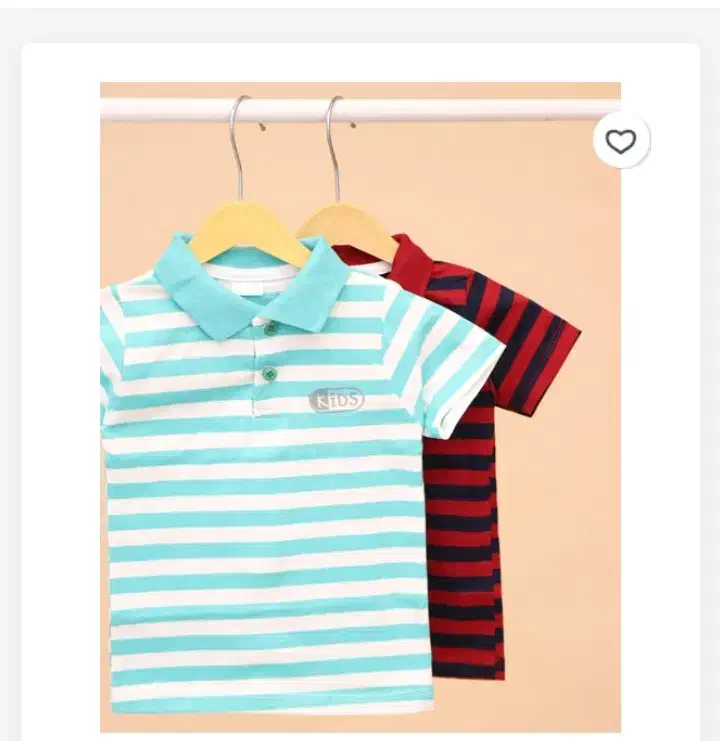The image size is (720, 741).
Task: Click the product image card
Action: 360,400
